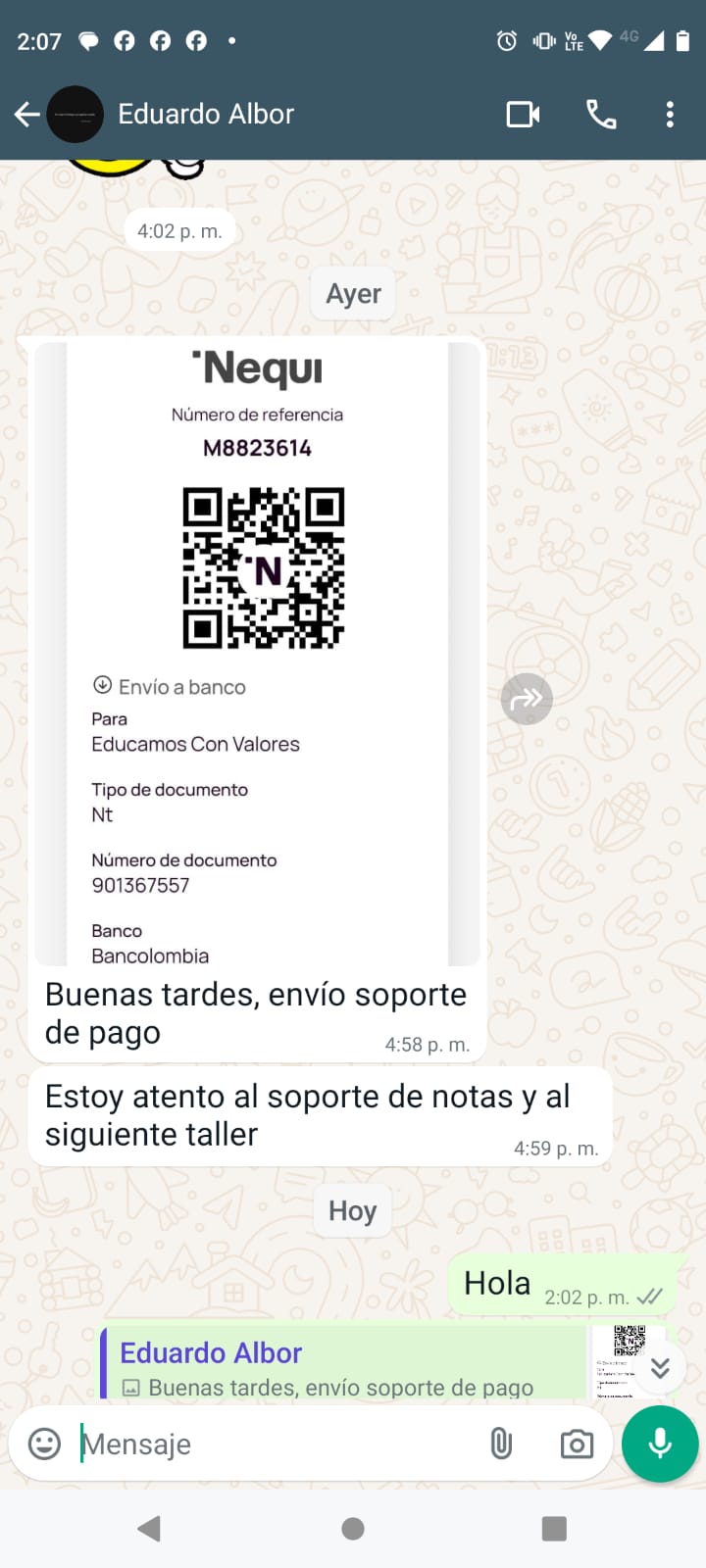706x1568 pixels.
Task: Open the emoji picker
Action: click(44, 1444)
